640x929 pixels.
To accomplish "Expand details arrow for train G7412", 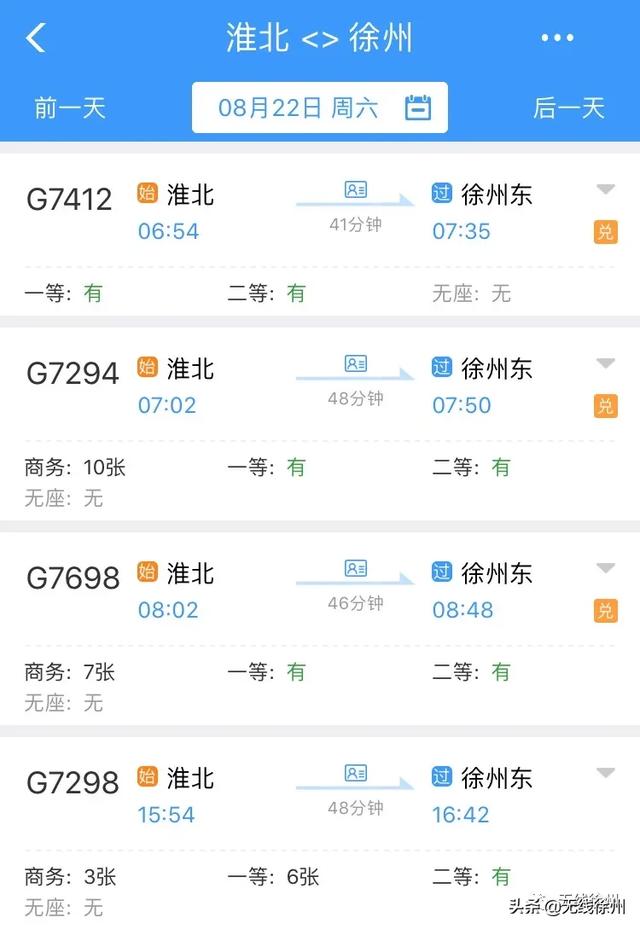I will 605,189.
